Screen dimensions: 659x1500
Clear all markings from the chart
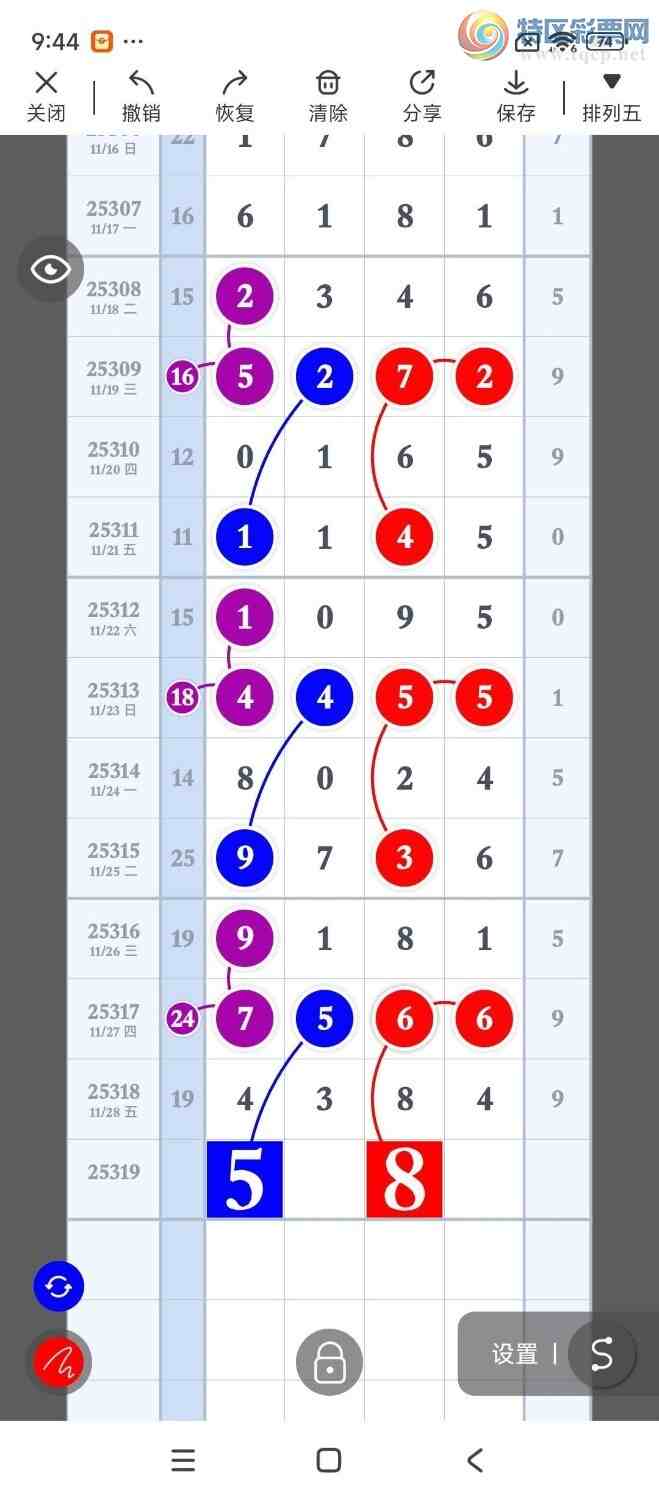pyautogui.click(x=328, y=96)
